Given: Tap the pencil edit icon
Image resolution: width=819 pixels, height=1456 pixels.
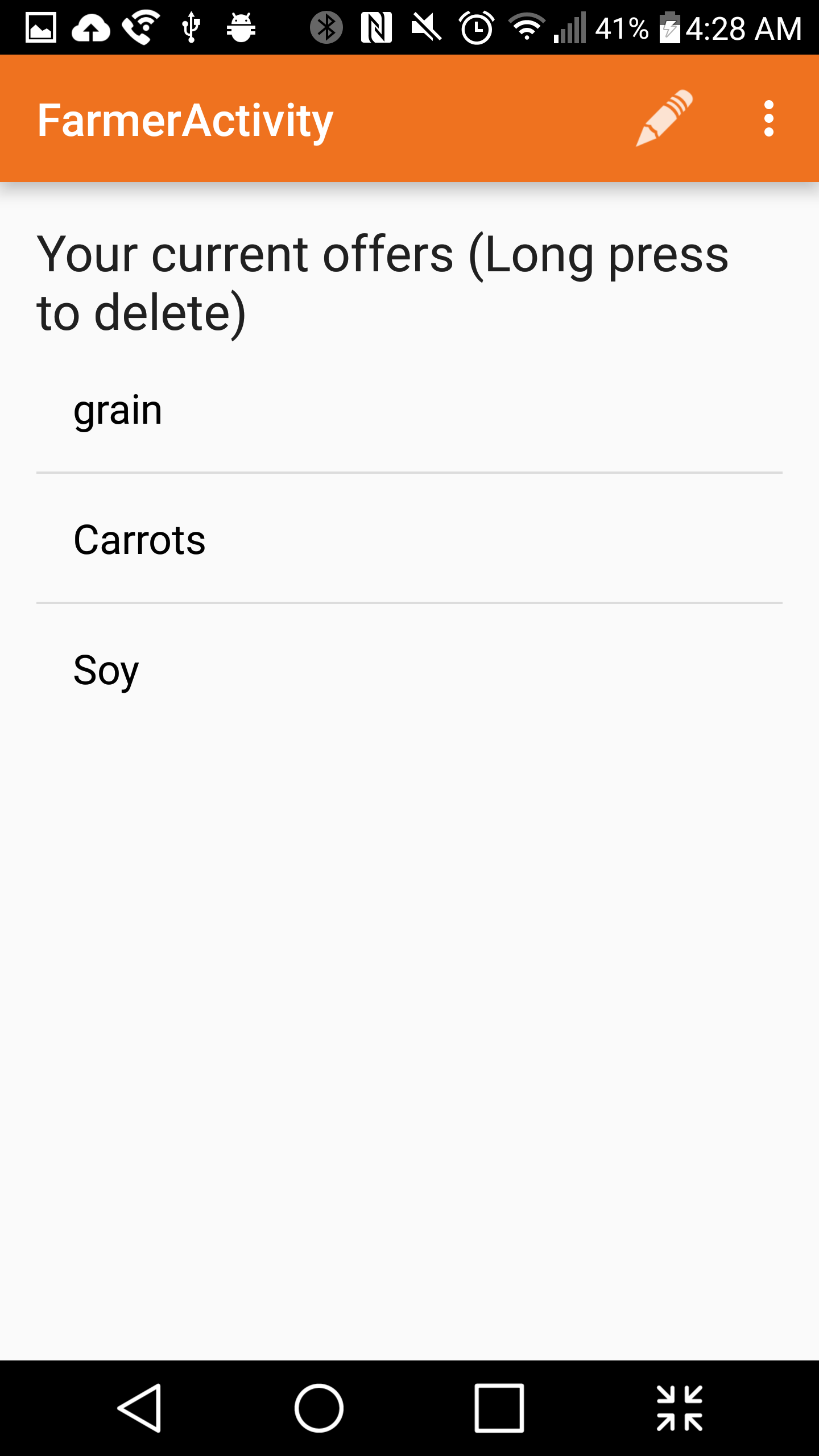Looking at the screenshot, I should [x=664, y=118].
